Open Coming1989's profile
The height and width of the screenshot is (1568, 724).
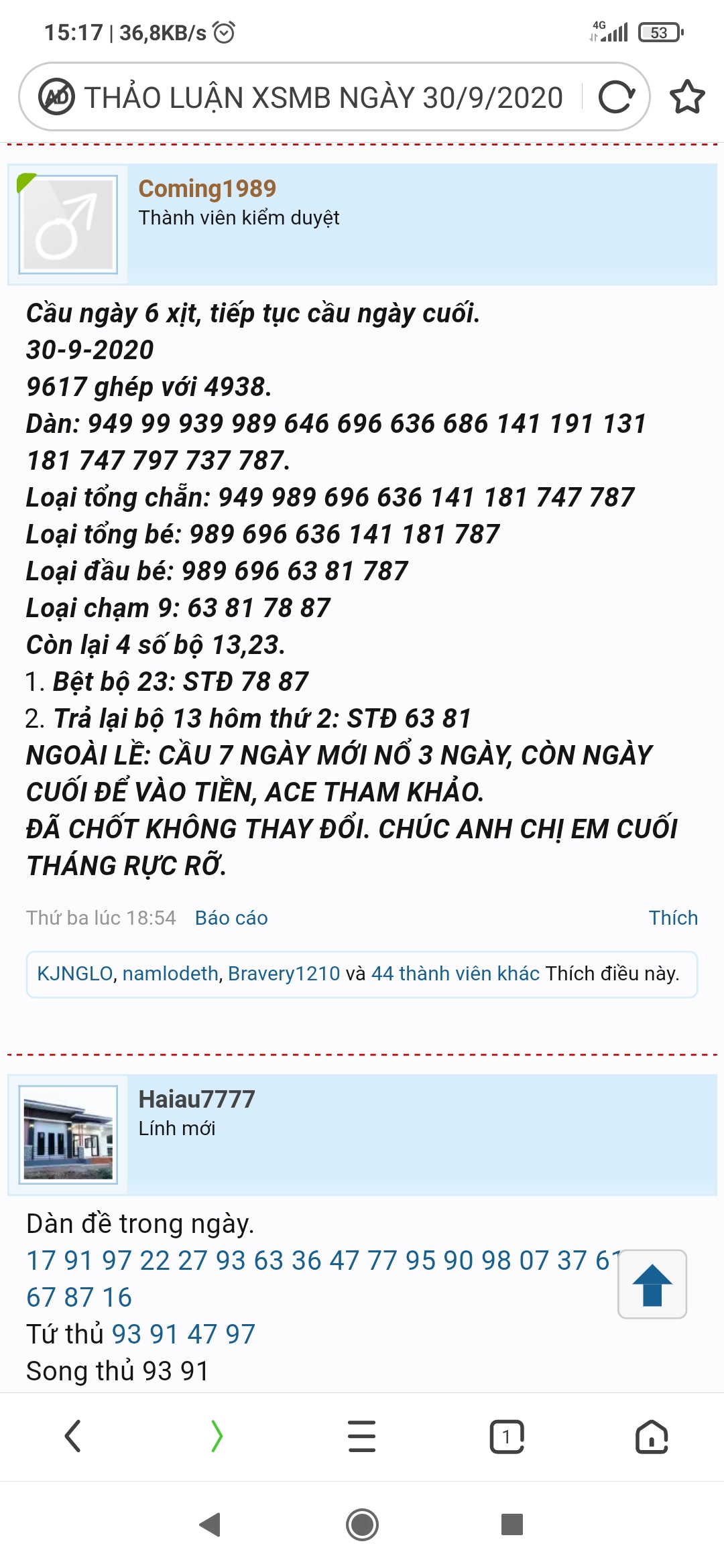coord(207,188)
